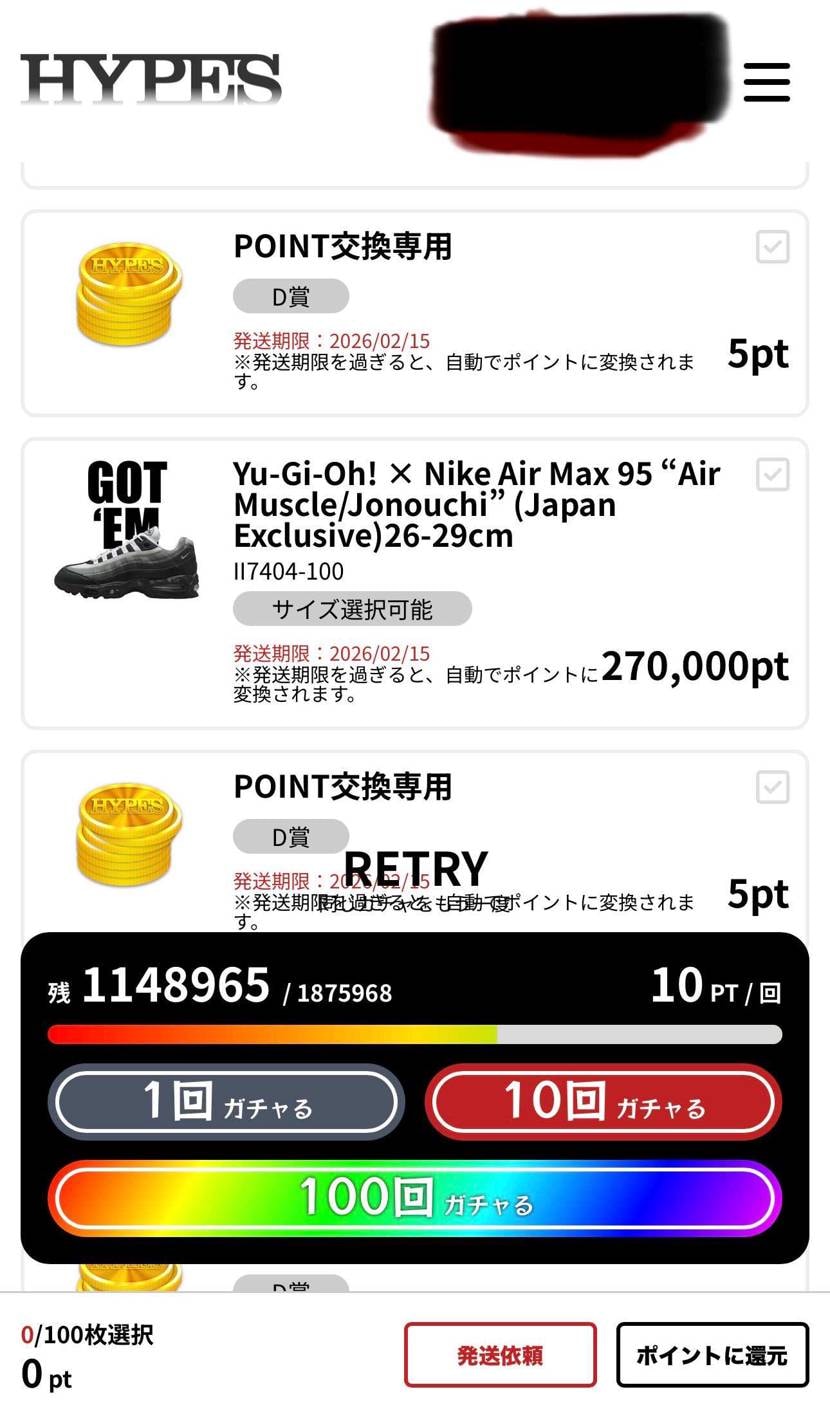Click the HYPES logo
Viewport: 830px width, 1405px height.
150,78
